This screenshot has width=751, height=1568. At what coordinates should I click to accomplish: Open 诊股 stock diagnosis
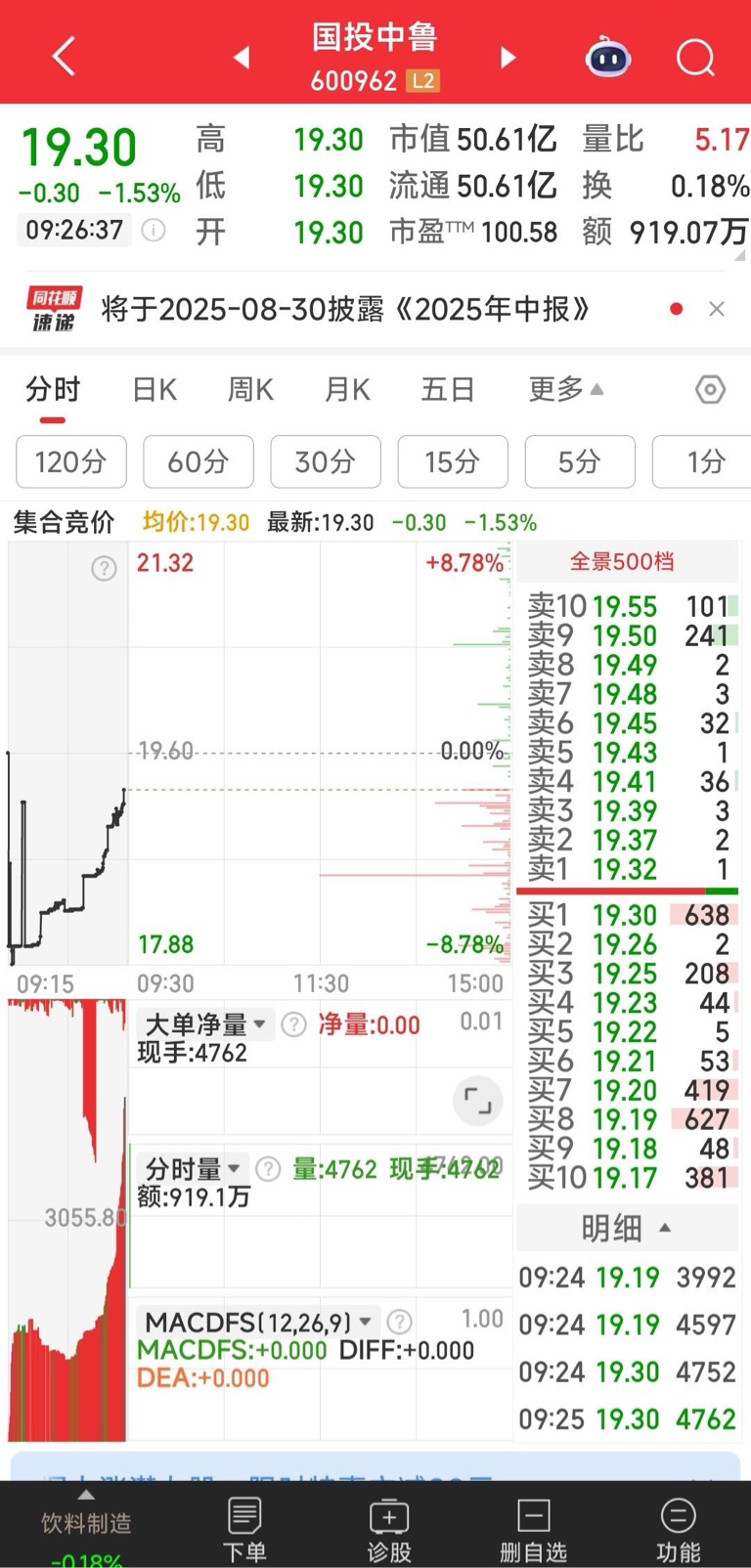pos(389,1530)
